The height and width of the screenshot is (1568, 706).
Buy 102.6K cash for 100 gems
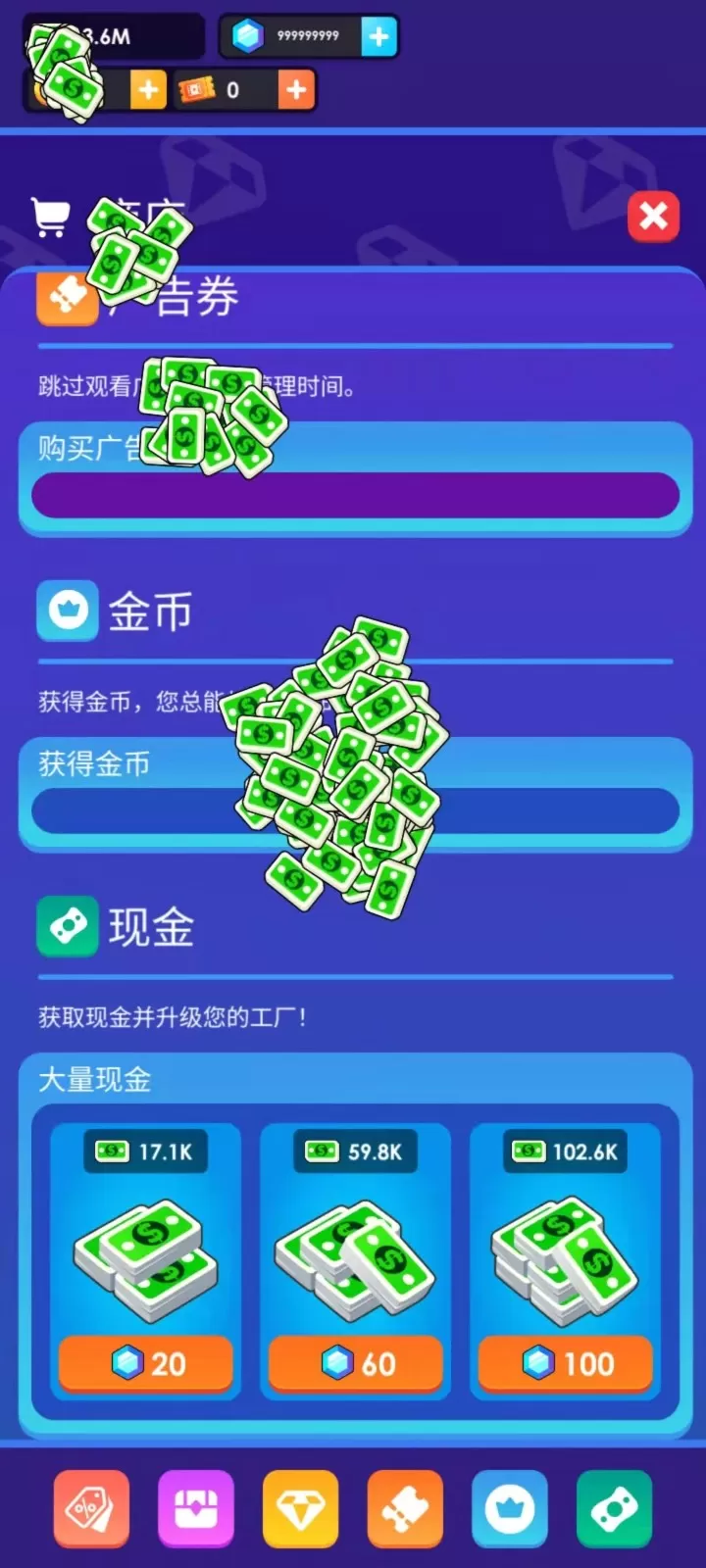566,1362
